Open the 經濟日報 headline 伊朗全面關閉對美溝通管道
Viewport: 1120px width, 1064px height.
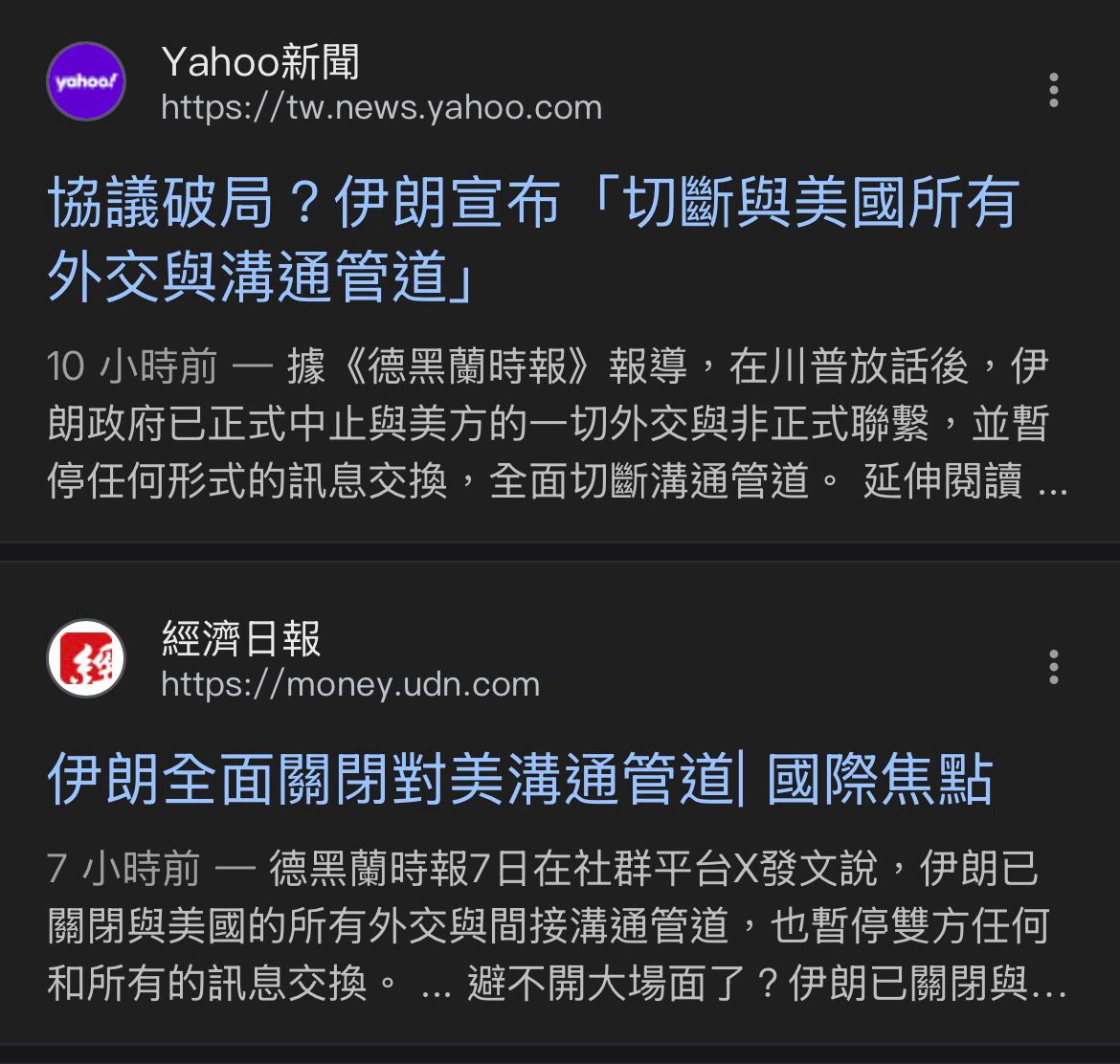point(520,780)
